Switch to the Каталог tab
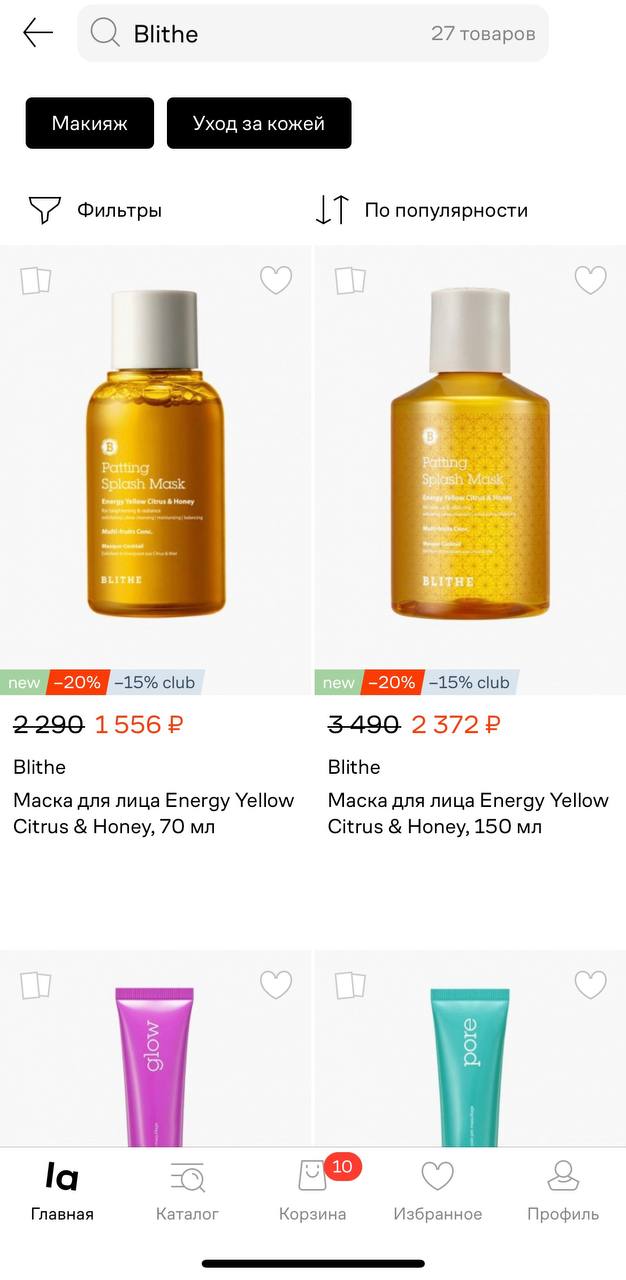The width and height of the screenshot is (626, 1280). [x=187, y=1192]
